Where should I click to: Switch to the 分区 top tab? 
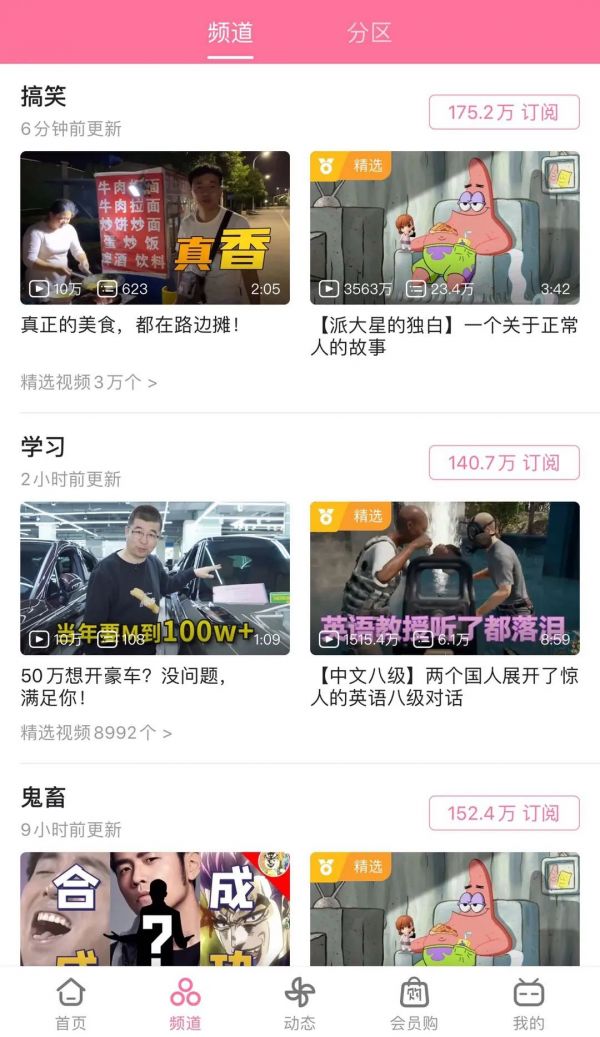pos(369,32)
